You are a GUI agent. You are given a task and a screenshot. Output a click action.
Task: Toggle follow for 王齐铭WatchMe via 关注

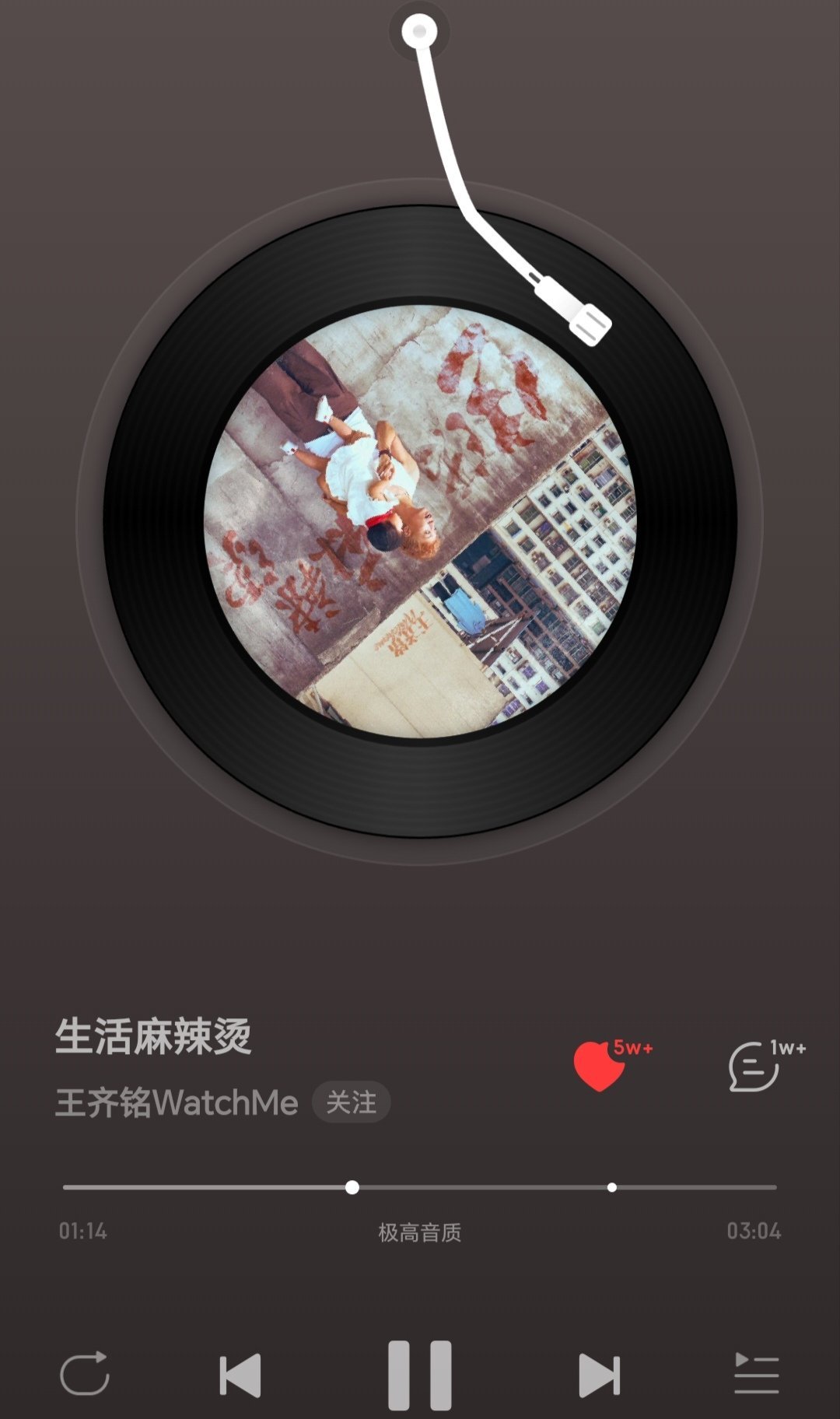[352, 1100]
